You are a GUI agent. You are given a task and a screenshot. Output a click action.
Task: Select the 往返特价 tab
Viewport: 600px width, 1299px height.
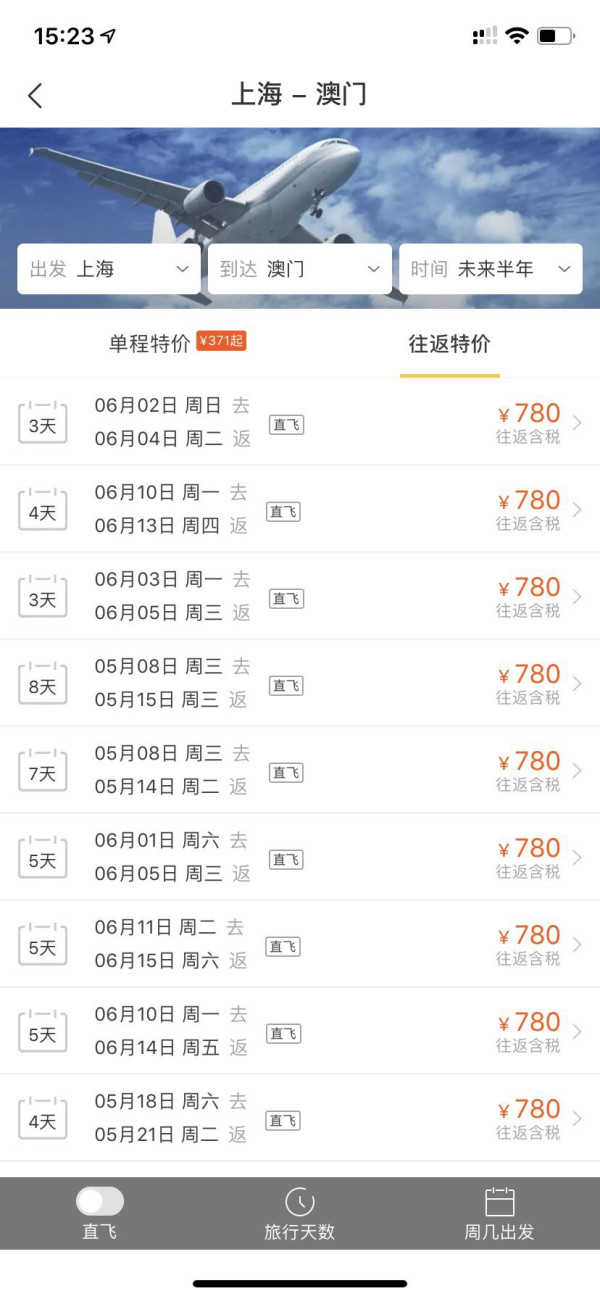449,344
